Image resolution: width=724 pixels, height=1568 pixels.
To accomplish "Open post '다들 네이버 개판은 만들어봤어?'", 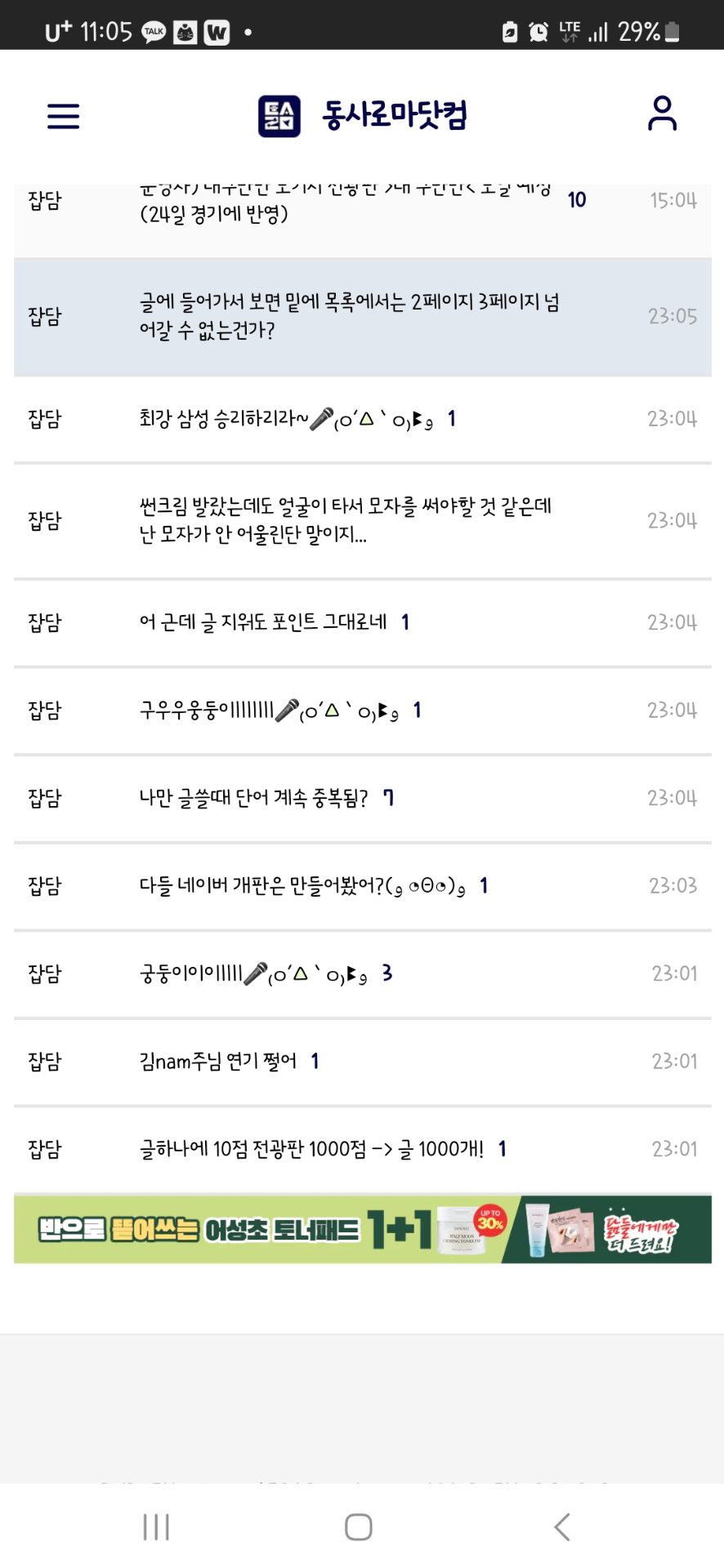I will pos(302,886).
